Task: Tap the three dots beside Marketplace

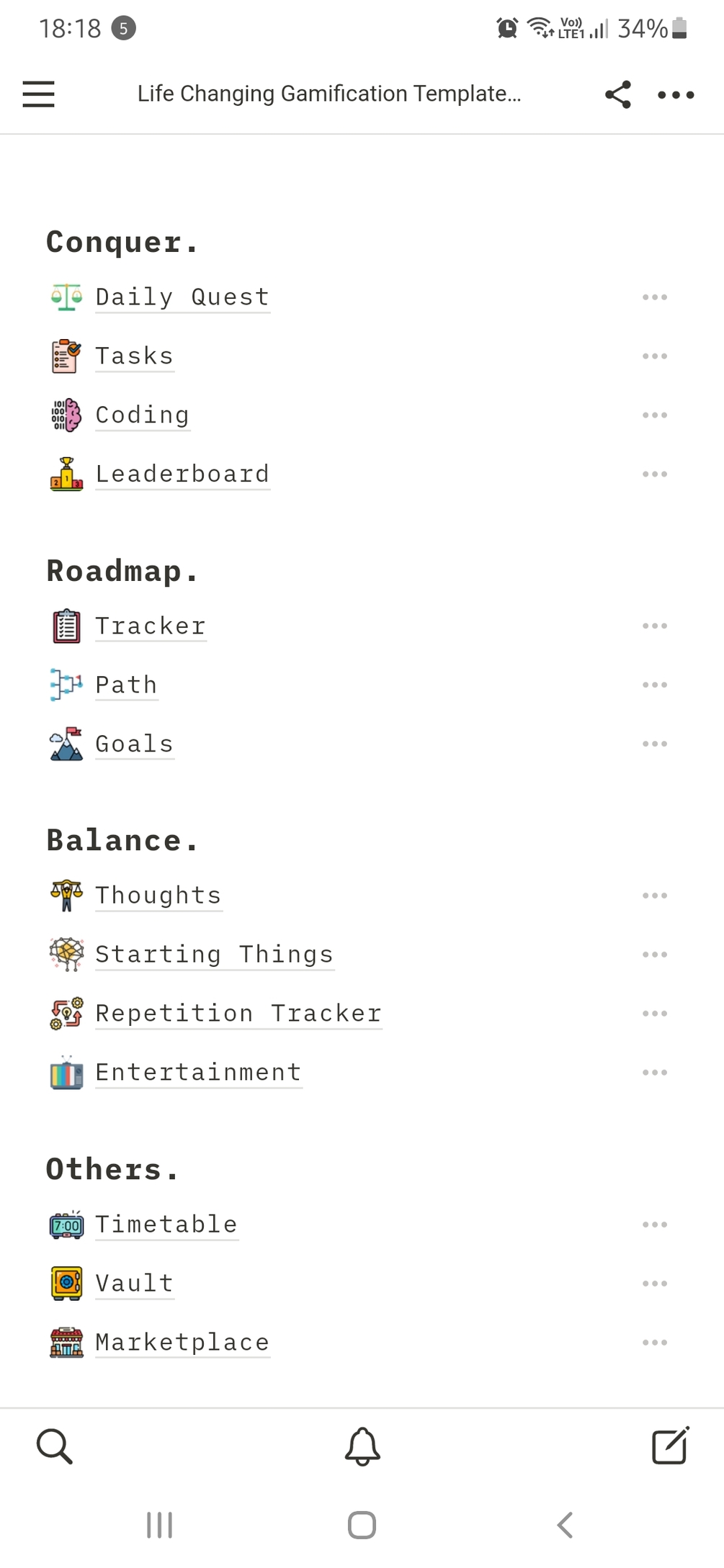Action: tap(654, 1342)
